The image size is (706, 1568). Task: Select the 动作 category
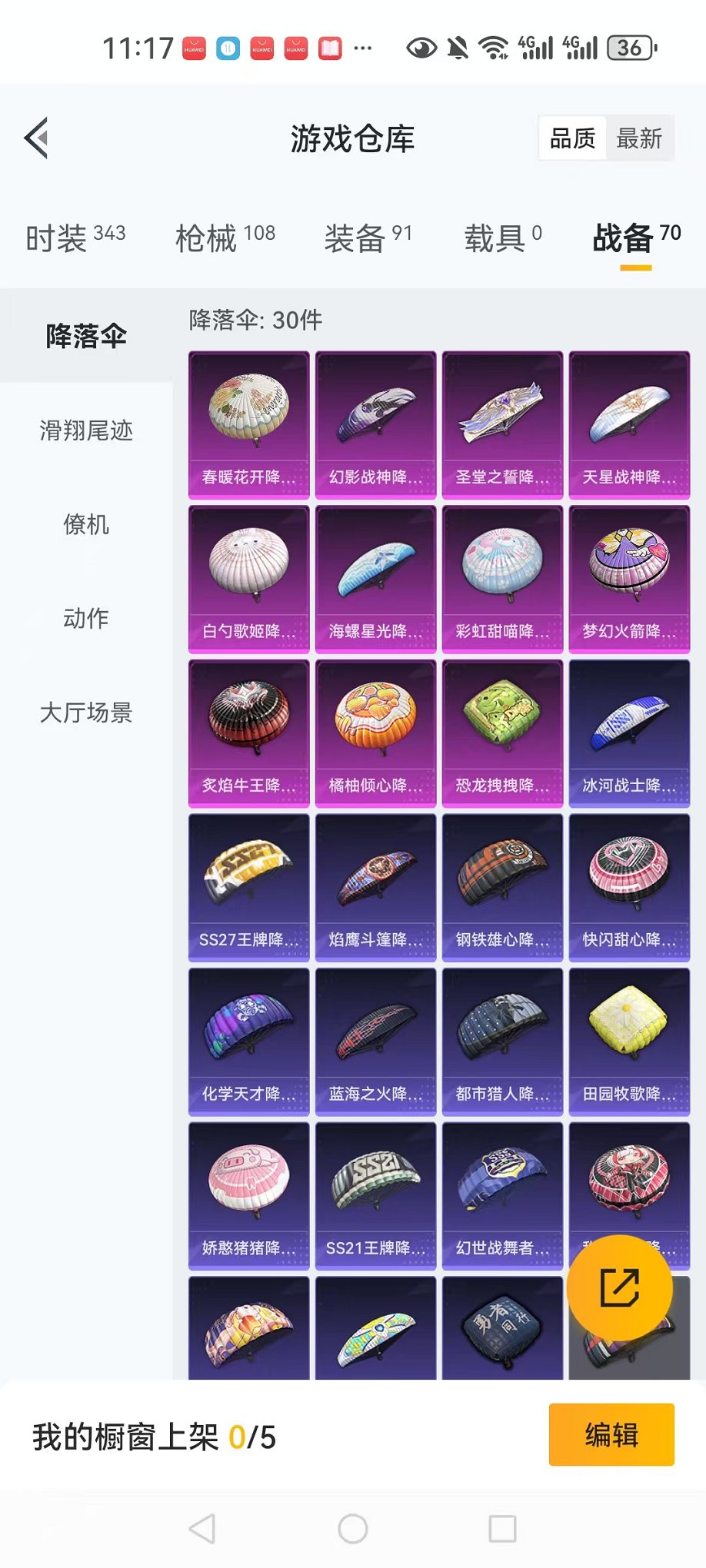click(x=86, y=619)
